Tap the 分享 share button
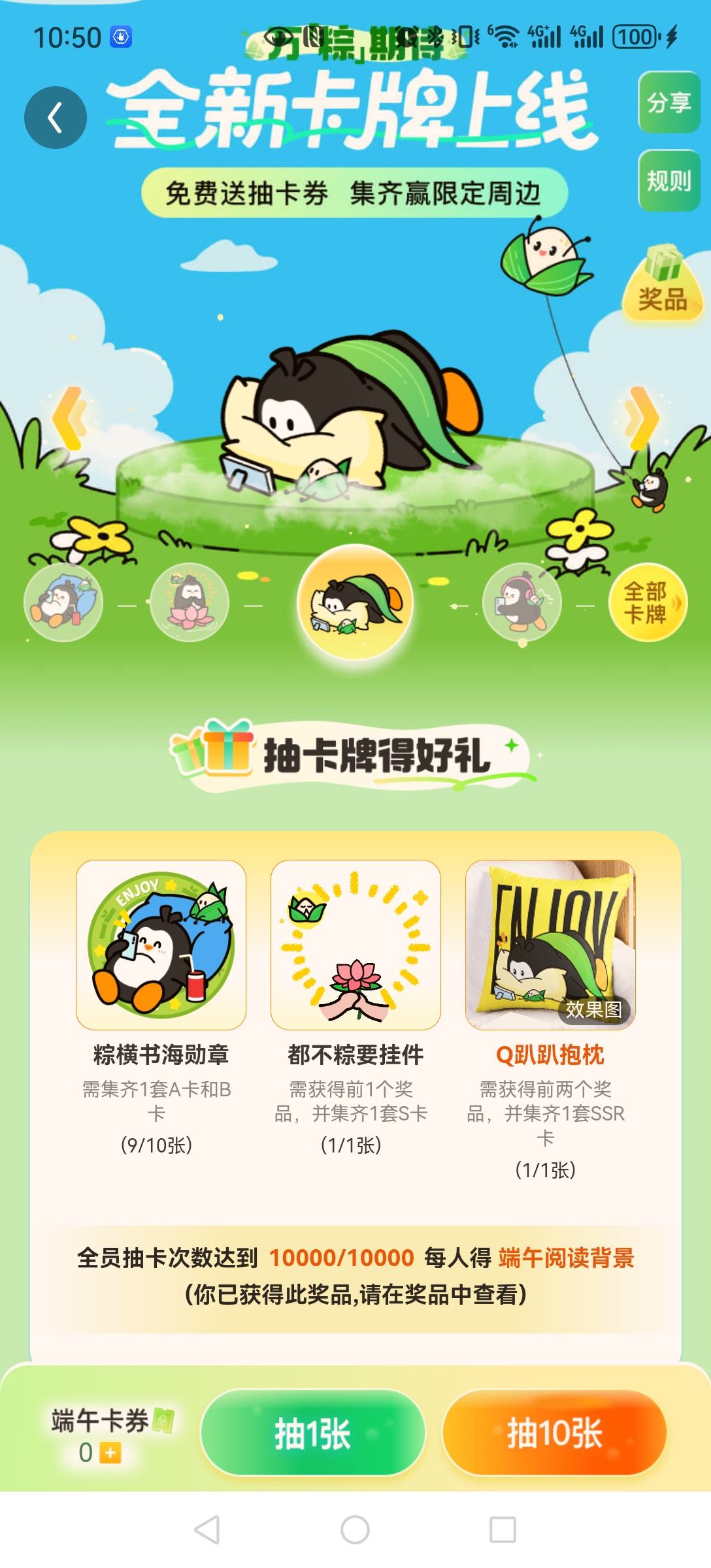 669,102
